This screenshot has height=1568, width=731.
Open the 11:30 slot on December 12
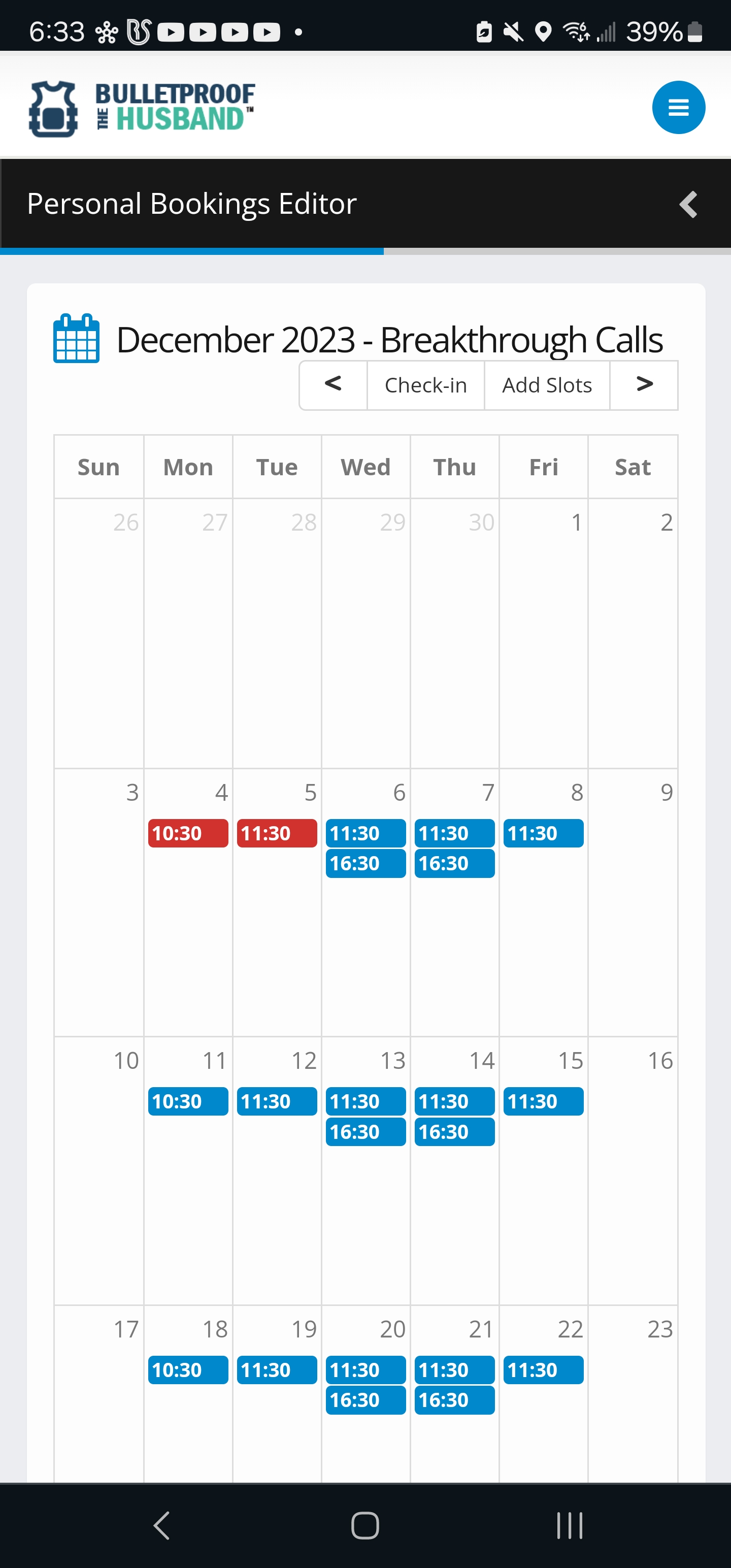coord(276,1102)
